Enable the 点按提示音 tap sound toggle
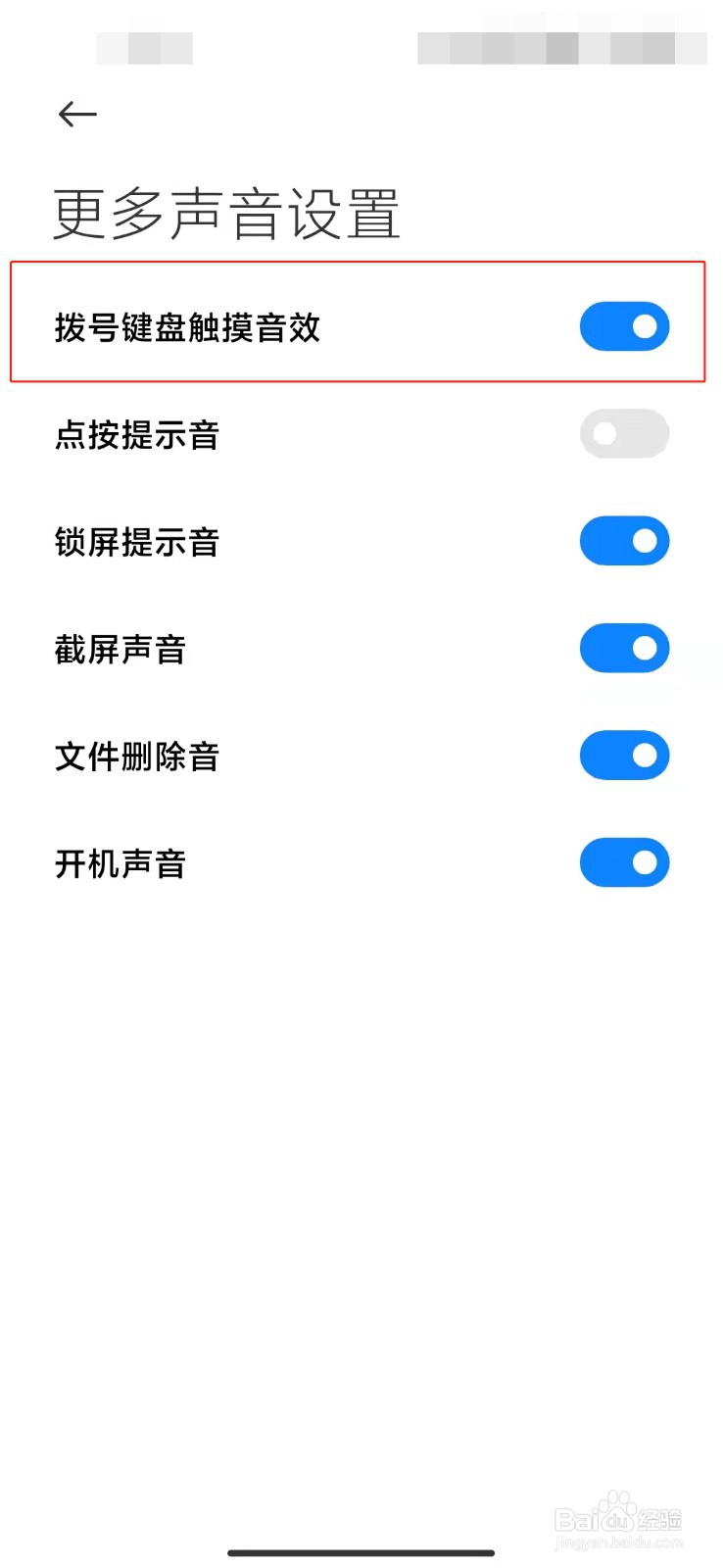Image resolution: width=723 pixels, height=1568 pixels. [x=624, y=433]
